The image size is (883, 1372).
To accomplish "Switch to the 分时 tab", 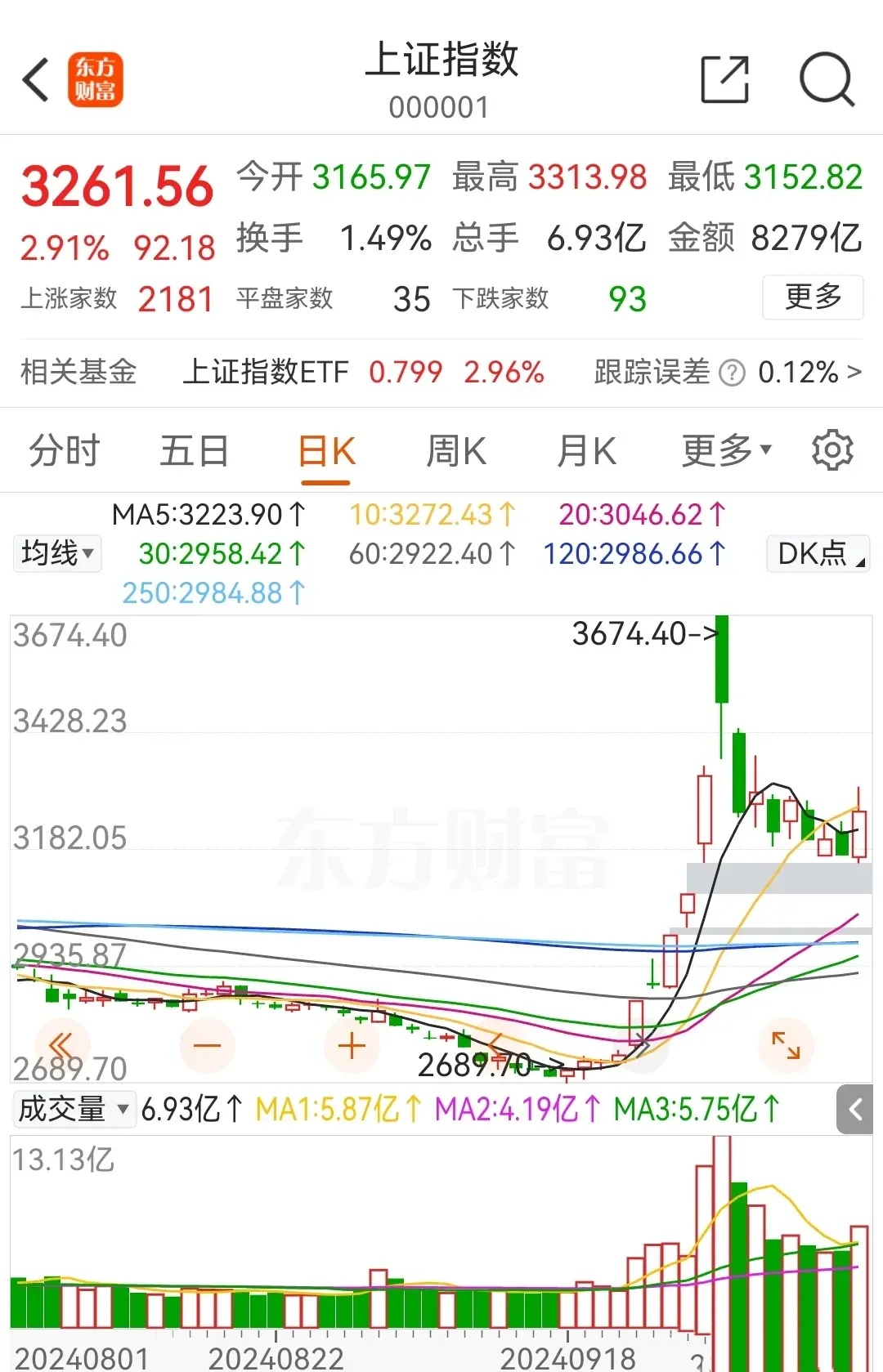I will [x=64, y=450].
